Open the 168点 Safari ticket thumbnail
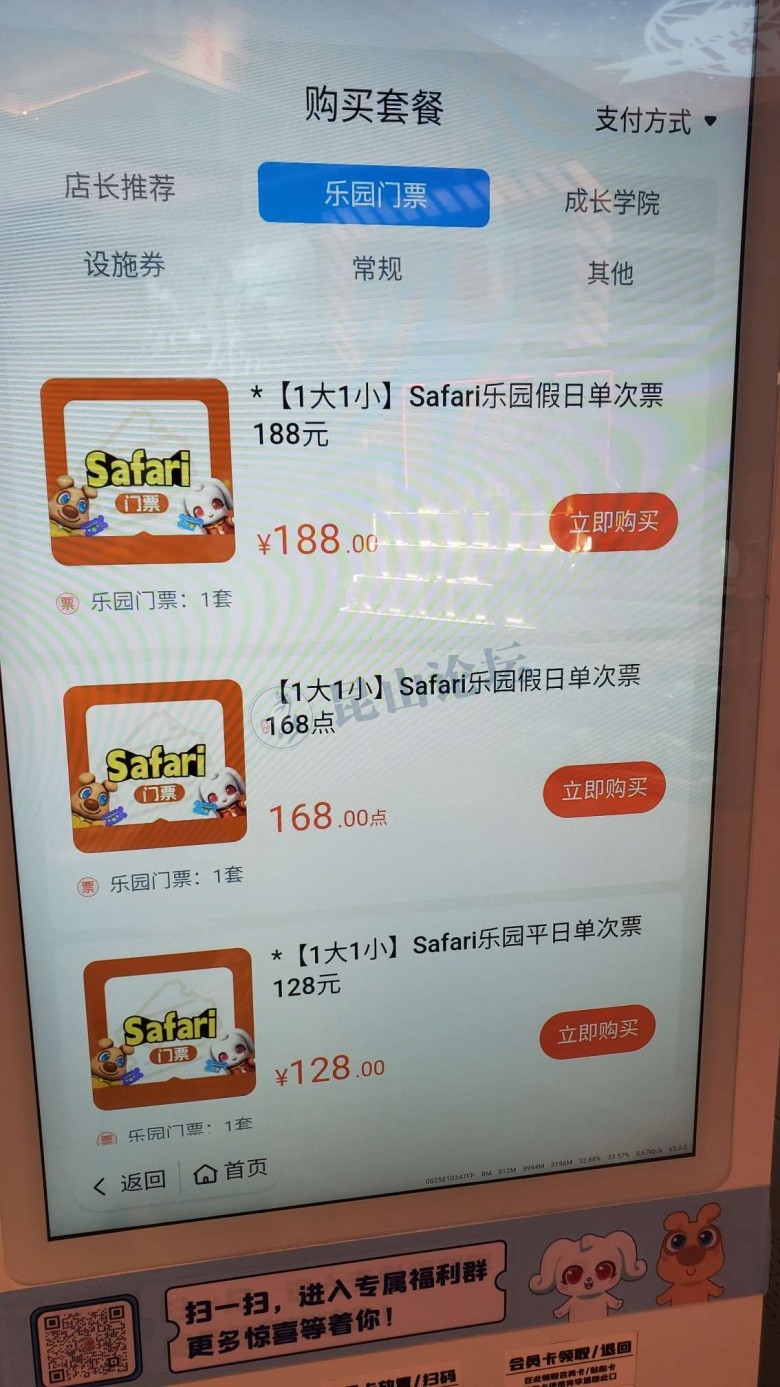 point(155,766)
